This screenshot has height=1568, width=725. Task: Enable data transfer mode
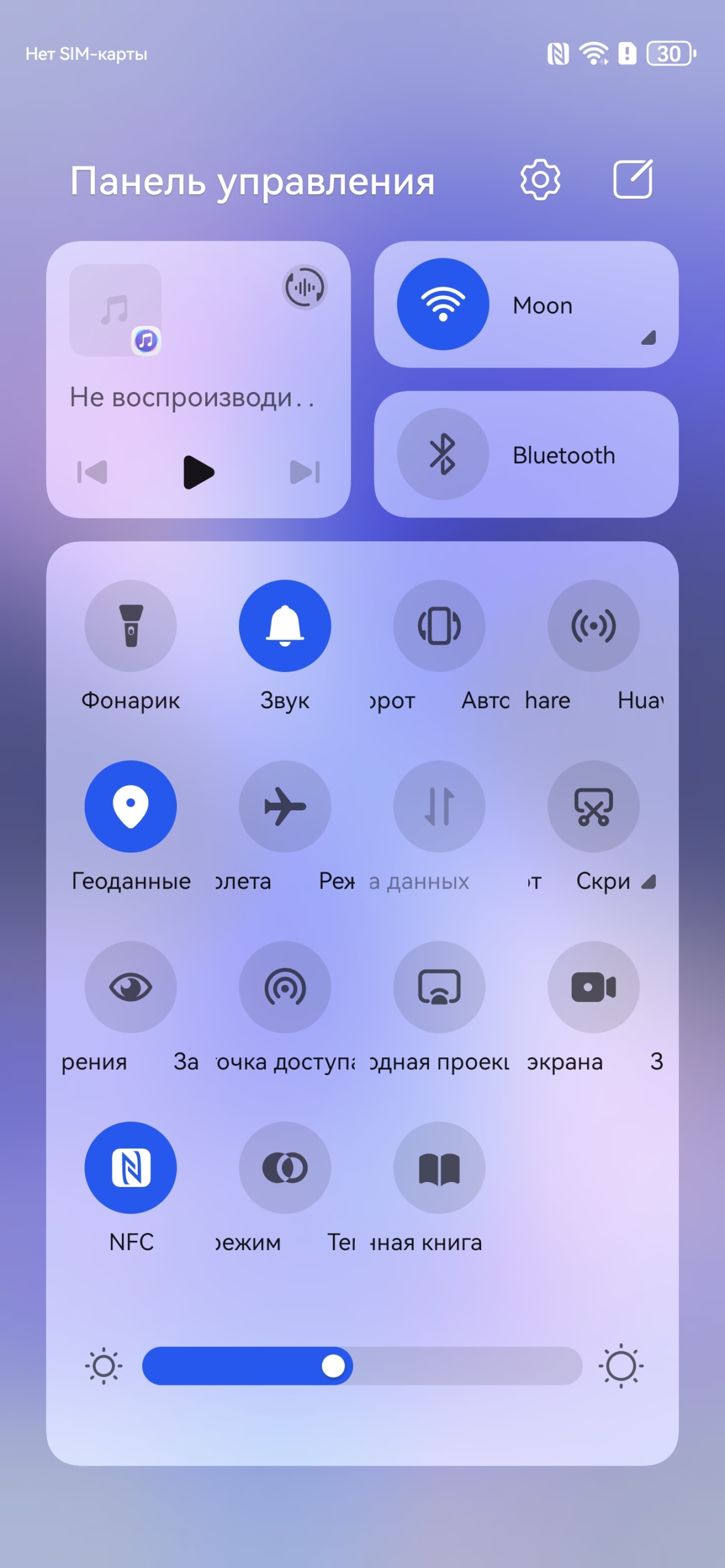click(x=439, y=807)
